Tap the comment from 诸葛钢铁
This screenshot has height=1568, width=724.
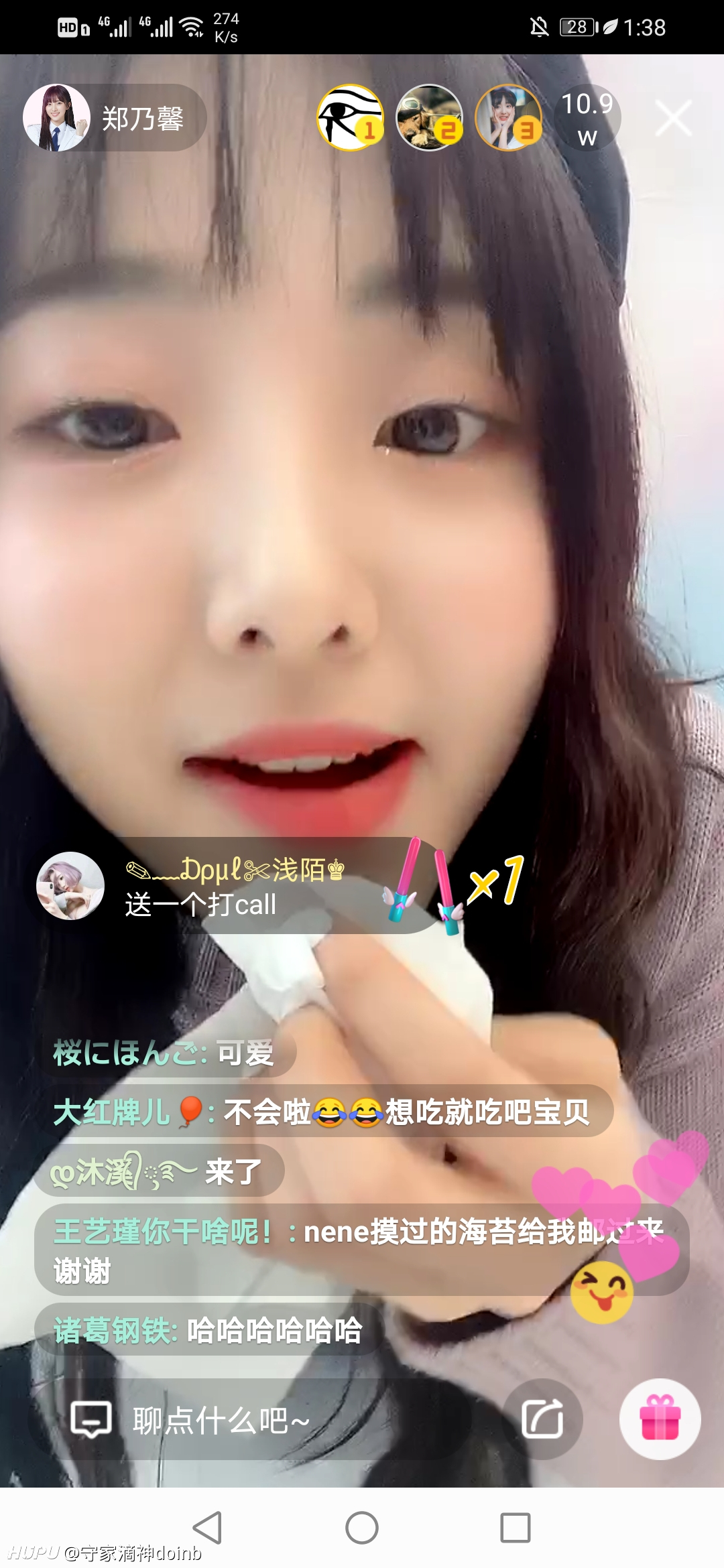pos(208,1330)
